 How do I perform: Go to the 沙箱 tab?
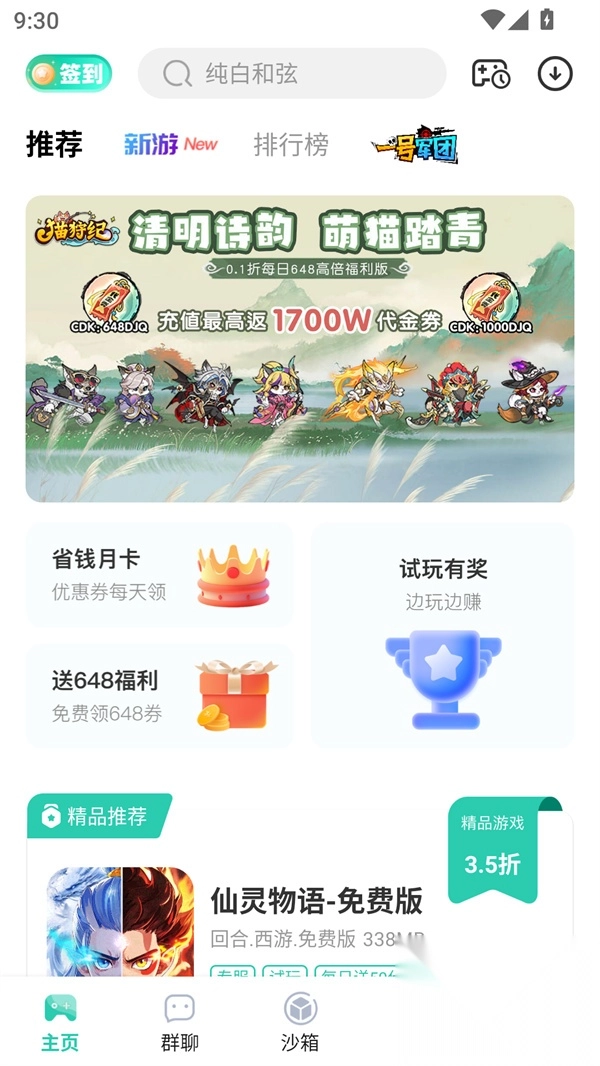(300, 1022)
